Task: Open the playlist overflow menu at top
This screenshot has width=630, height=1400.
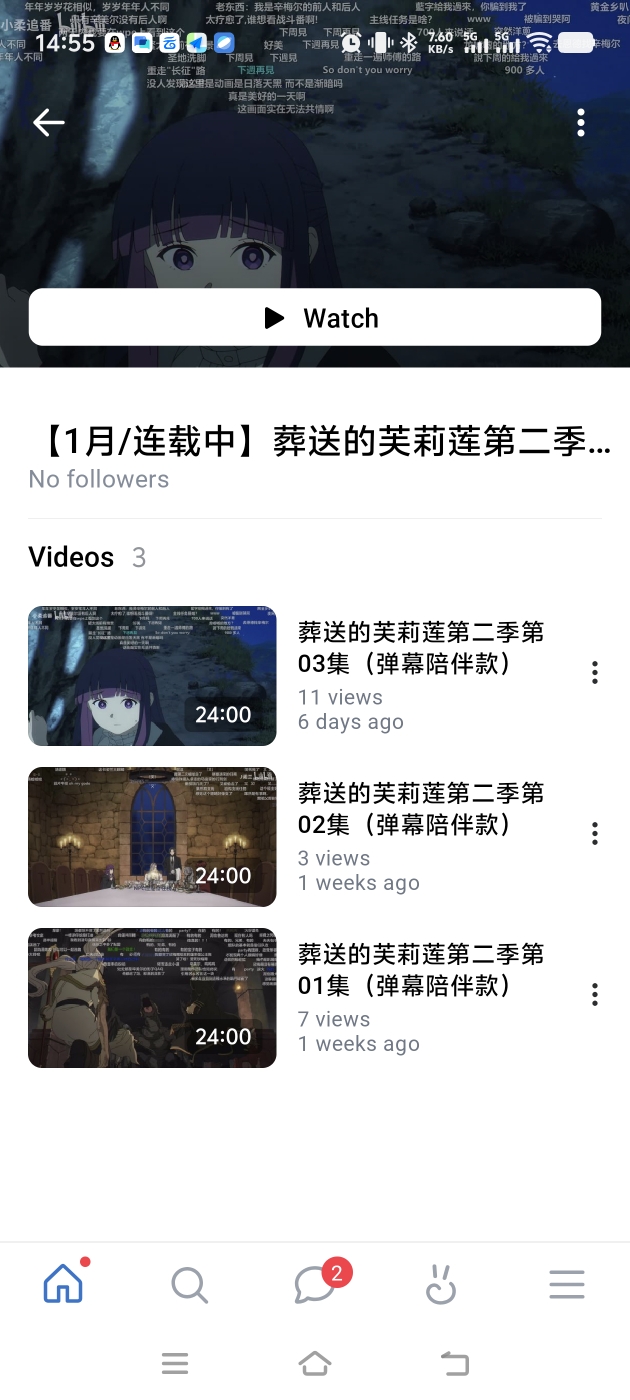Action: (581, 123)
